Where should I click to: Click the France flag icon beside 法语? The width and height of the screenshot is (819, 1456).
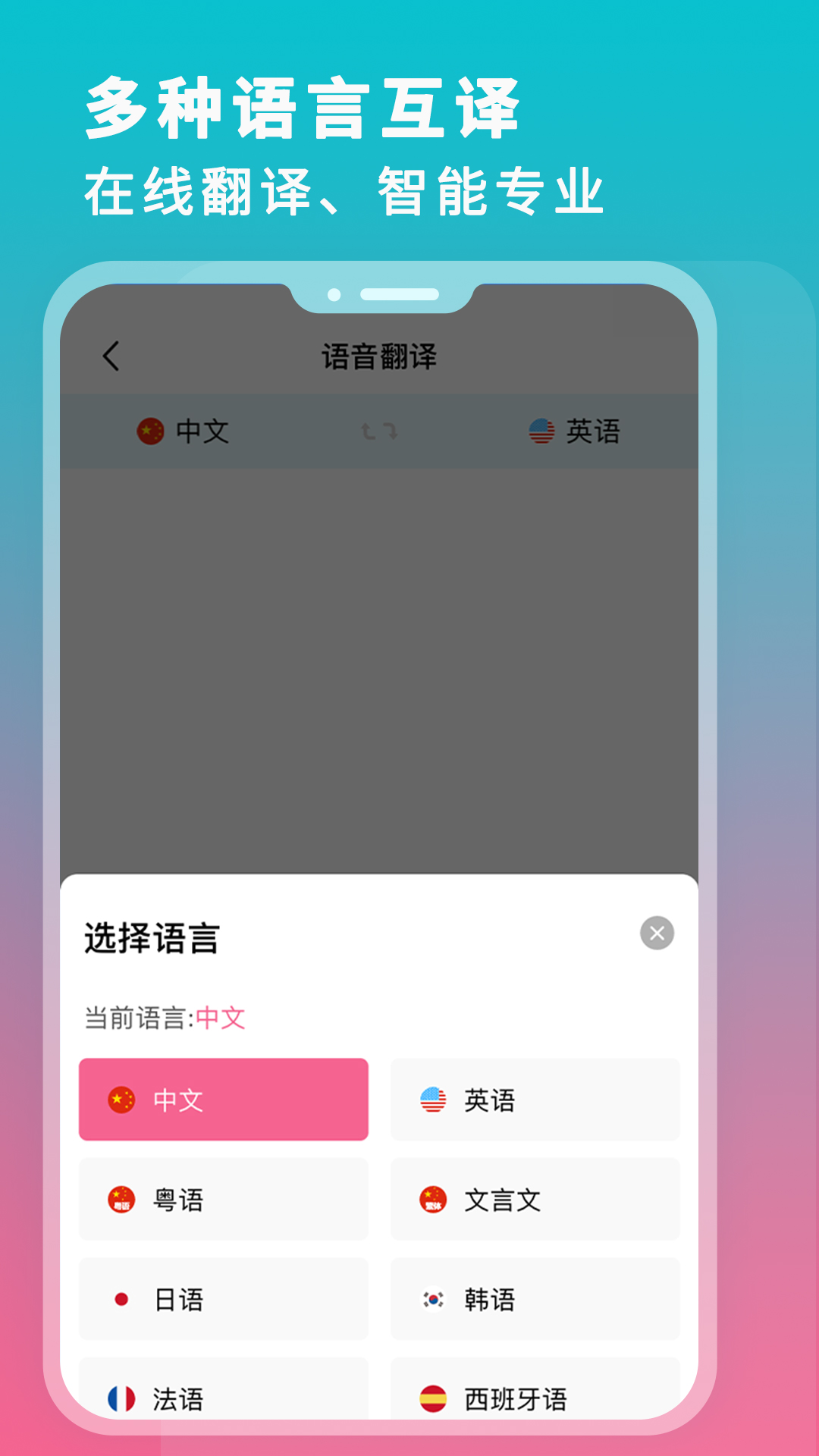(x=122, y=1399)
